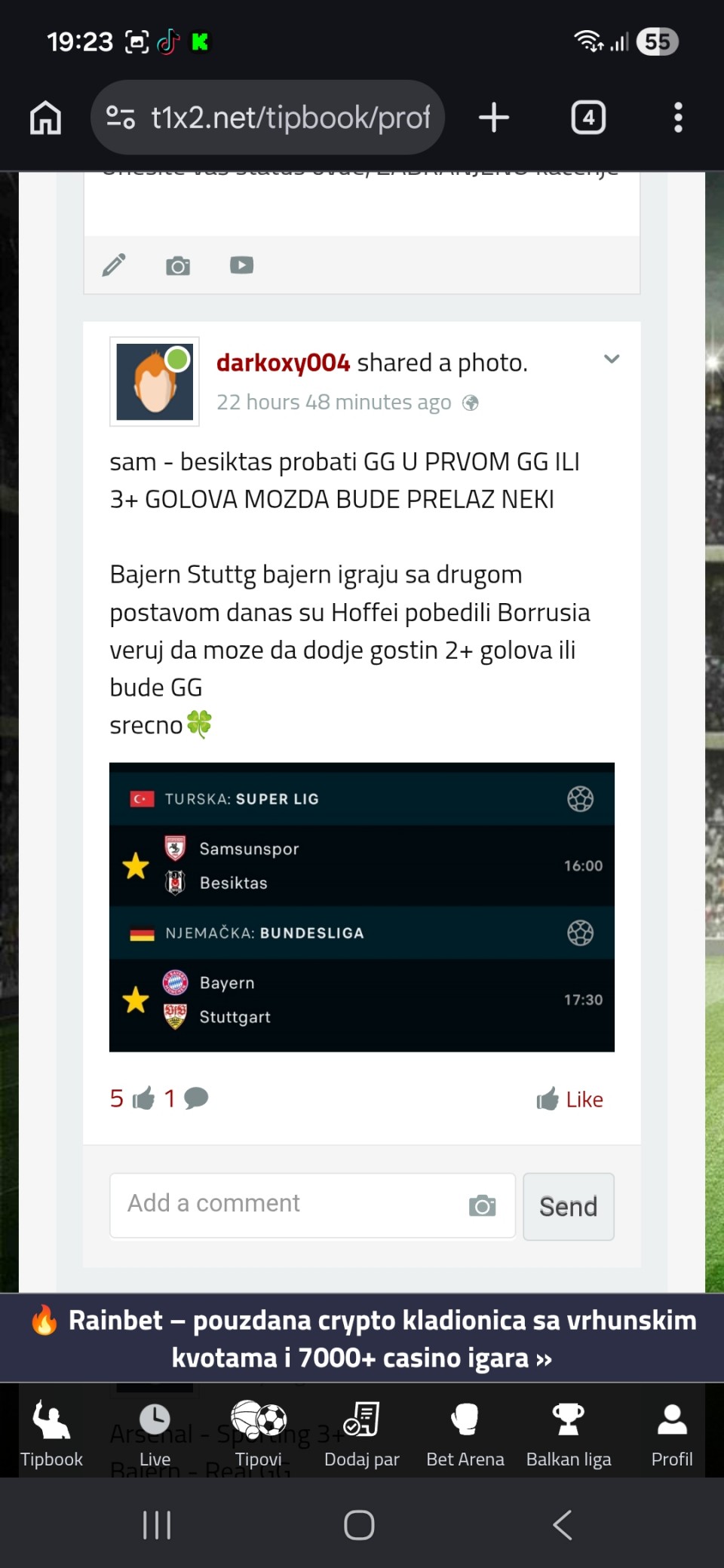Screen dimensions: 724x1568
Task: Attach a video to the status
Action: (x=241, y=265)
